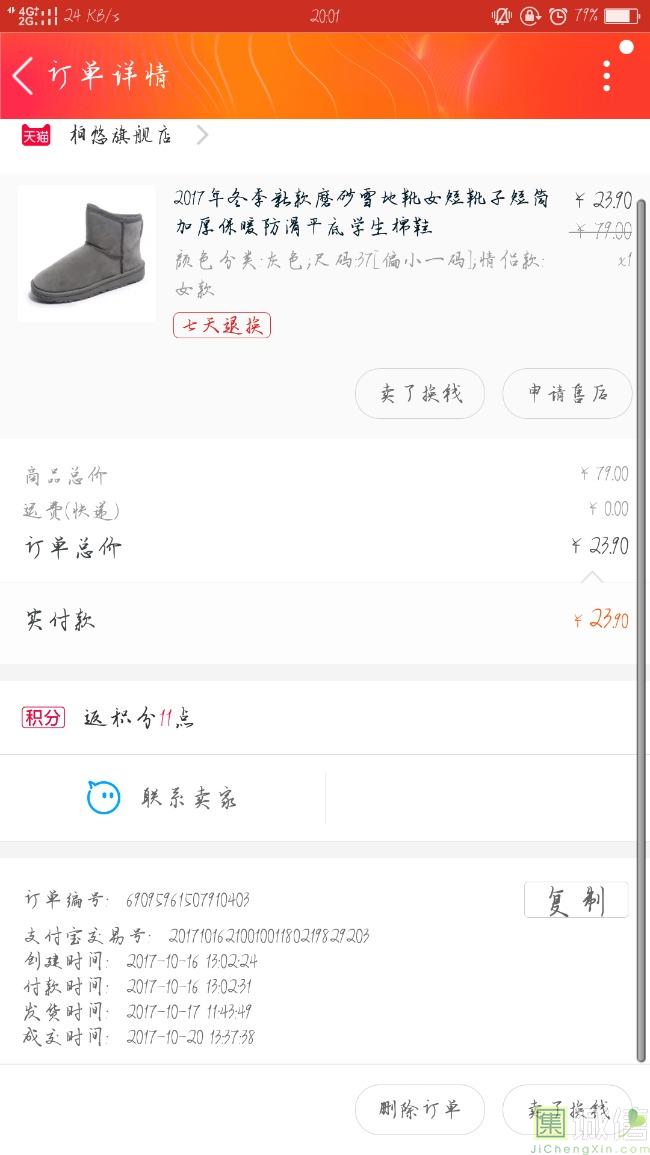Go back from 订单详情 page

tap(24, 76)
